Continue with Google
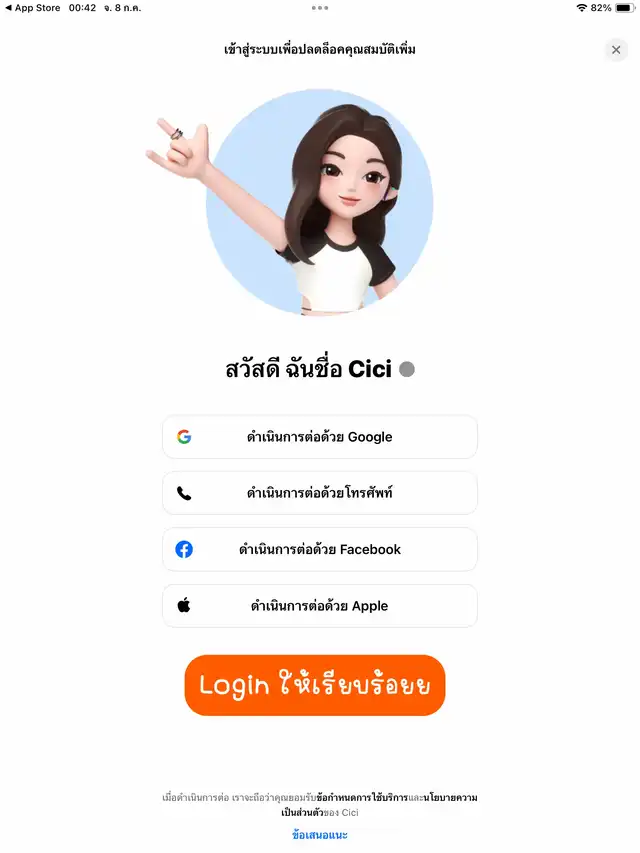The image size is (640, 853). pos(320,437)
